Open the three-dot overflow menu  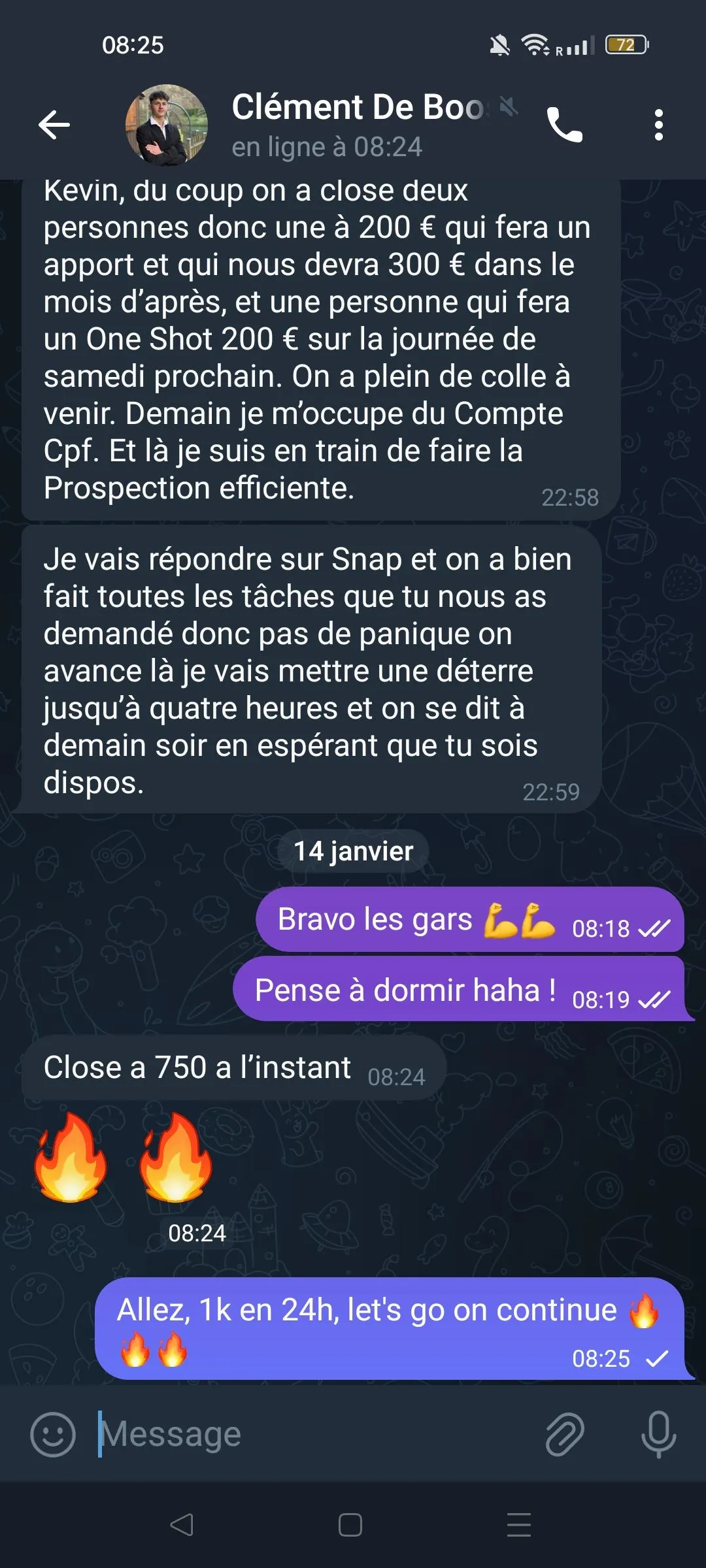click(x=658, y=125)
